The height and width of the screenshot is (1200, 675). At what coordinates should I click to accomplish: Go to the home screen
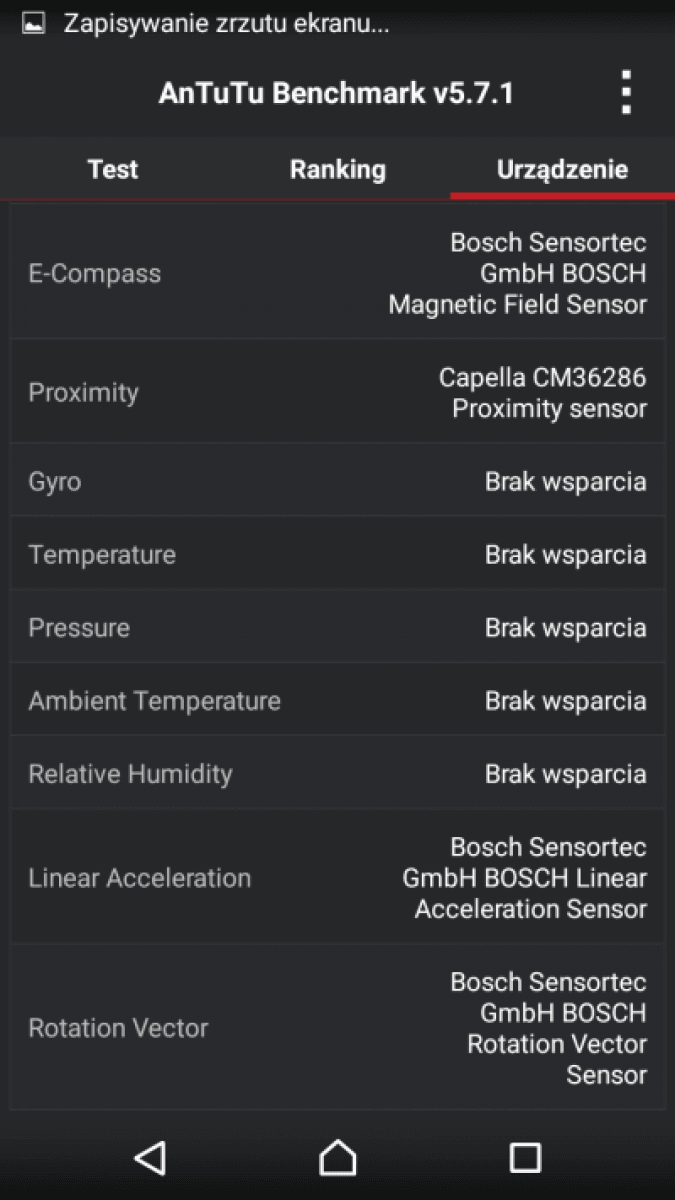(x=338, y=1157)
